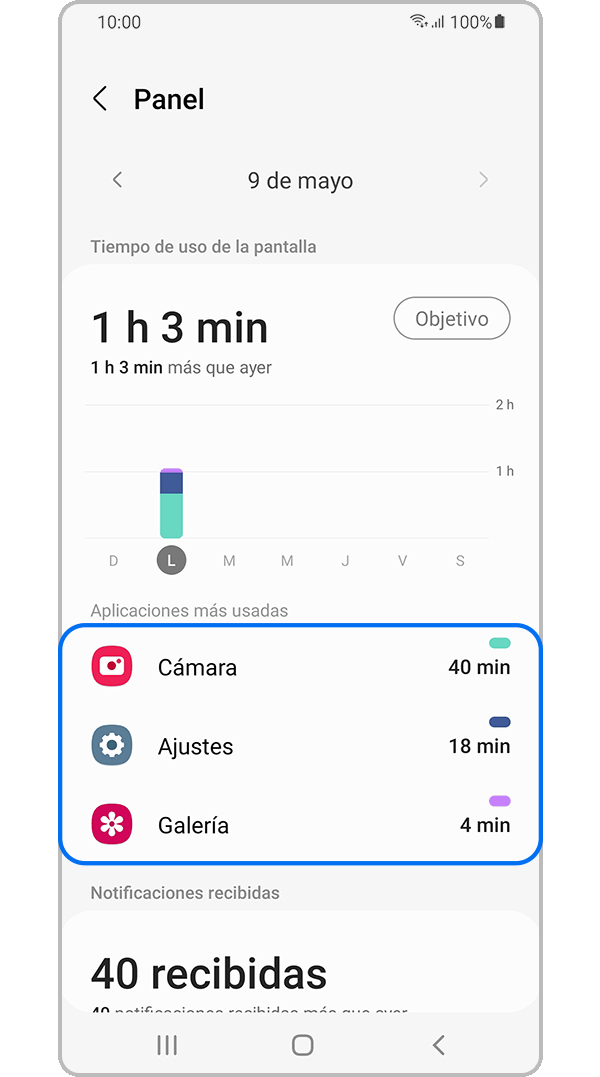This screenshot has height=1077, width=600.
Task: Tap the next day arrow
Action: (484, 180)
